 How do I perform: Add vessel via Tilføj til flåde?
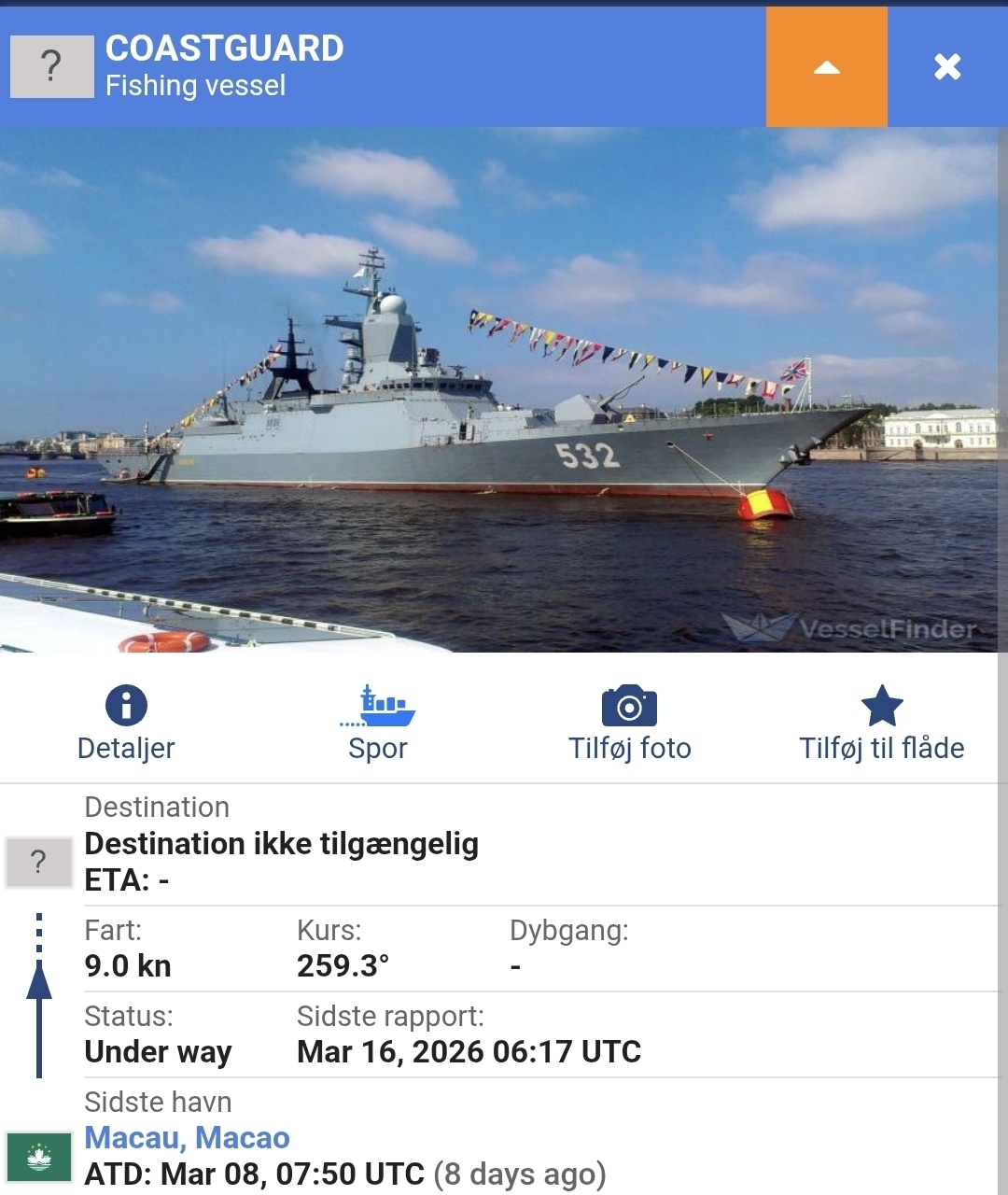(x=881, y=723)
